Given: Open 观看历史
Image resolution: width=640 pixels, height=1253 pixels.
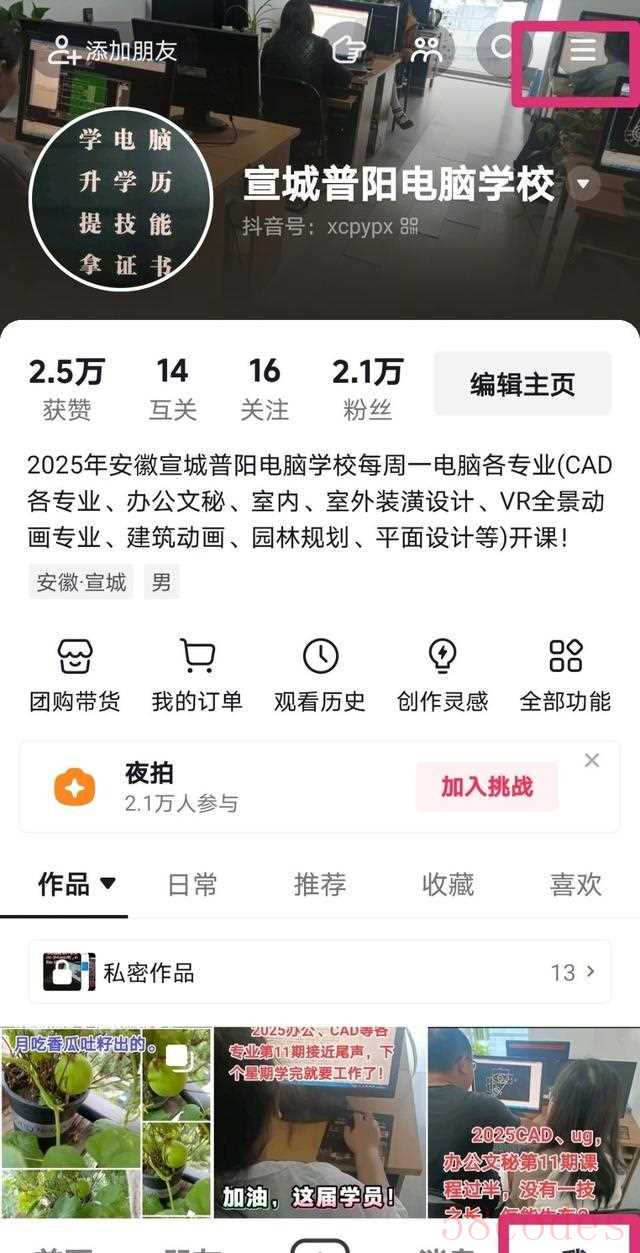Looking at the screenshot, I should click(x=320, y=677).
